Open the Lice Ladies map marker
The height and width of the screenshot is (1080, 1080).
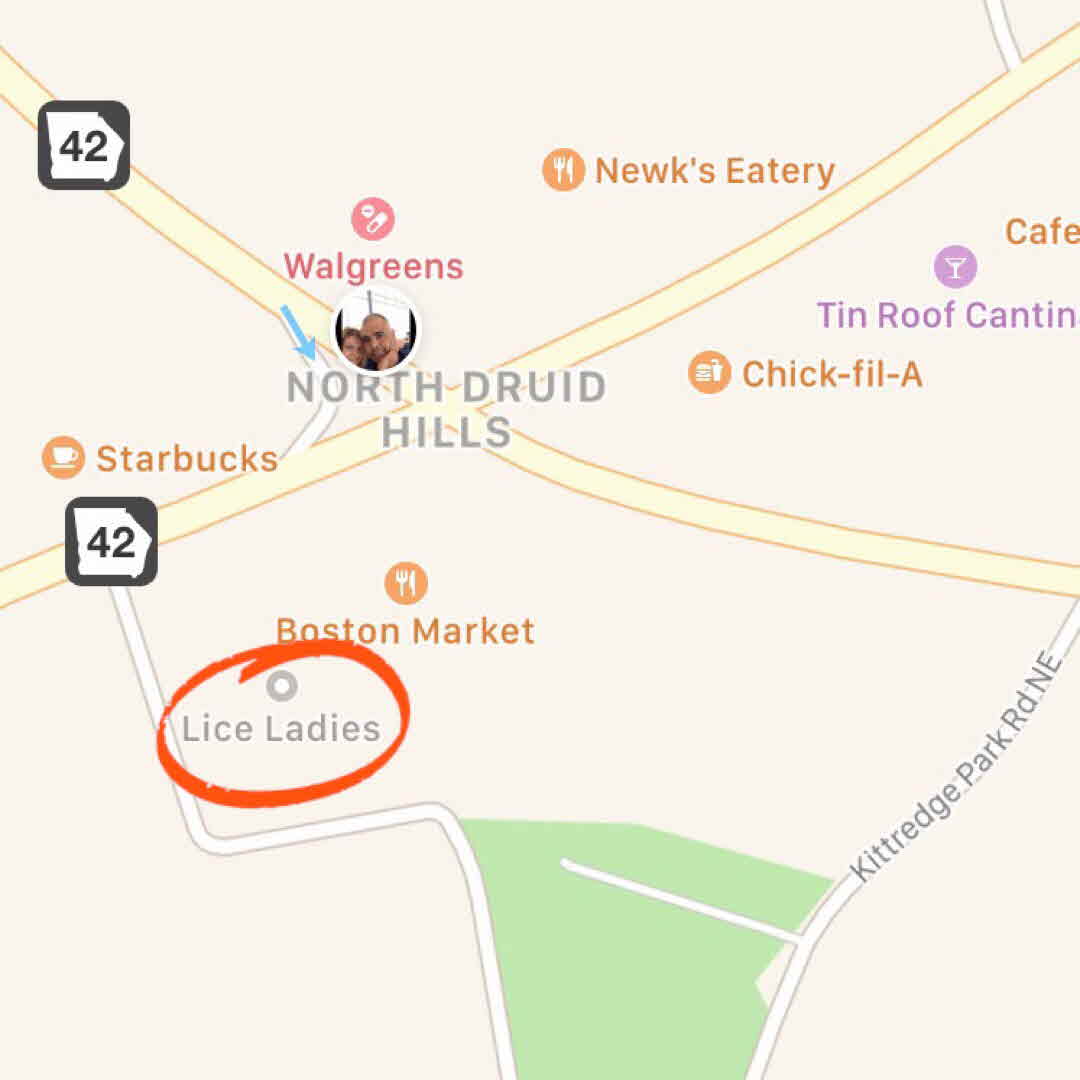point(283,687)
